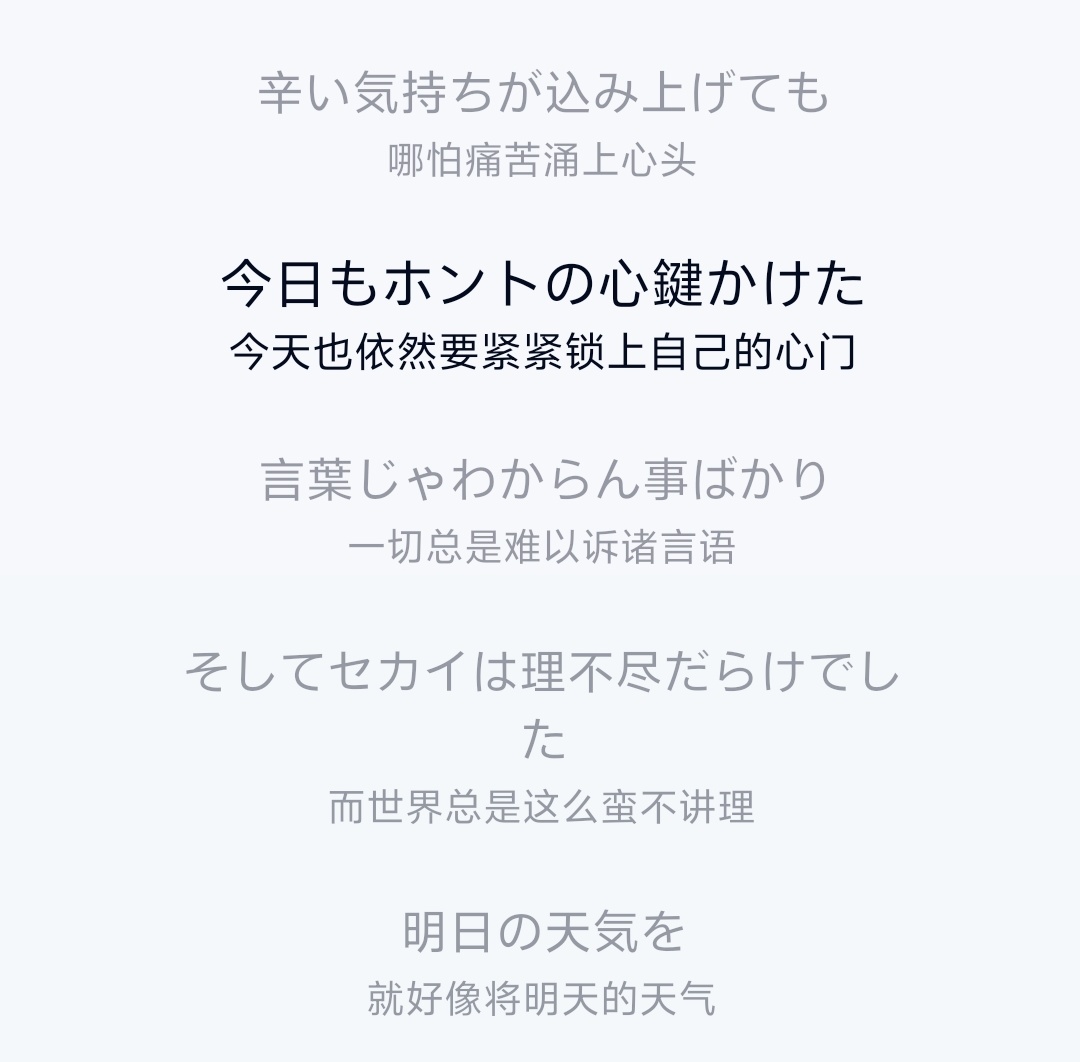The height and width of the screenshot is (1062, 1080).
Task: Skip to lyric line 明日の天気を
Action: pos(543,932)
